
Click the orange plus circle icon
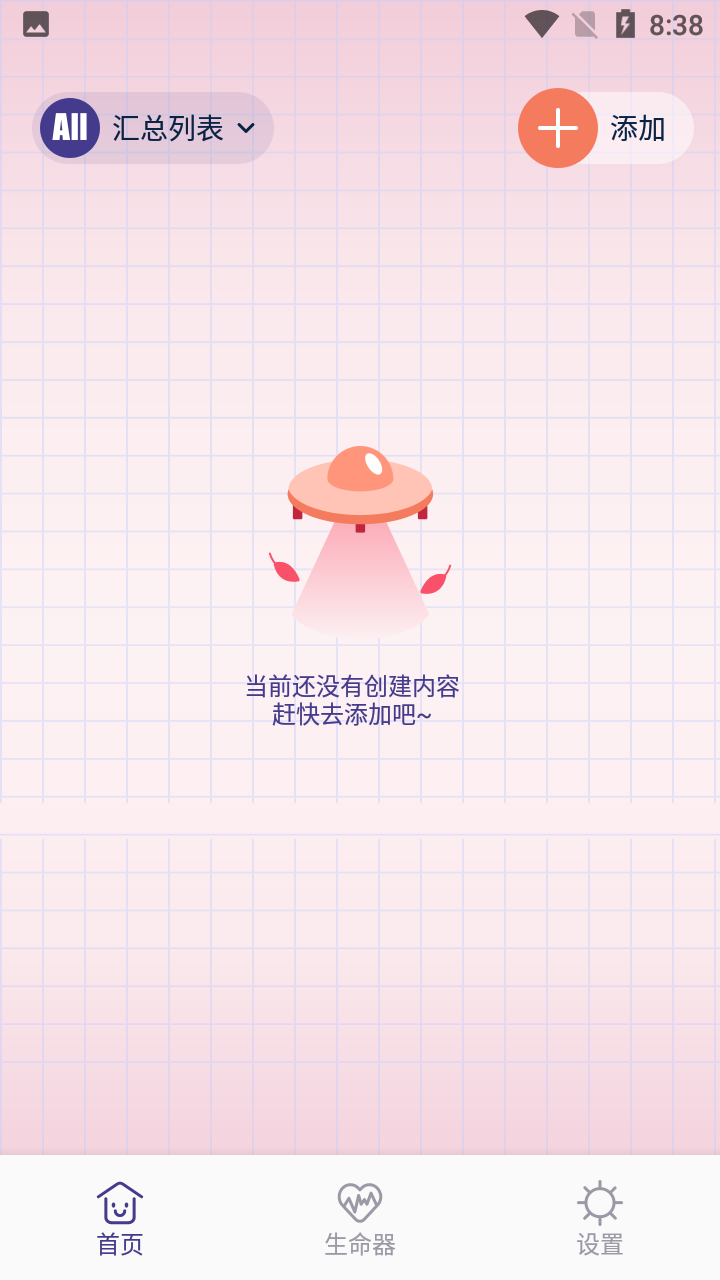557,128
